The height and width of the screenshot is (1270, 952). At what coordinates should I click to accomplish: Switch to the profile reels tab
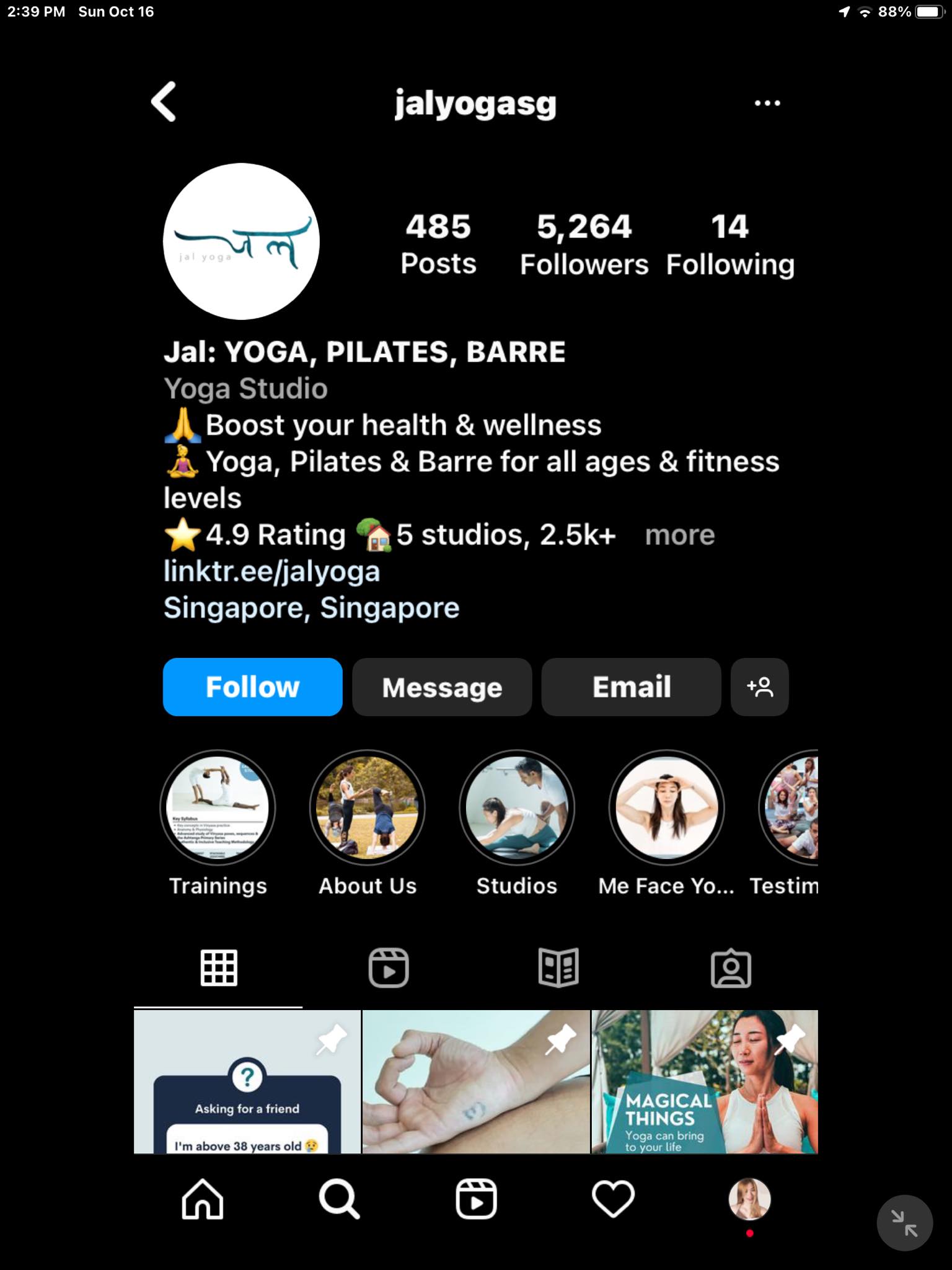[389, 967]
